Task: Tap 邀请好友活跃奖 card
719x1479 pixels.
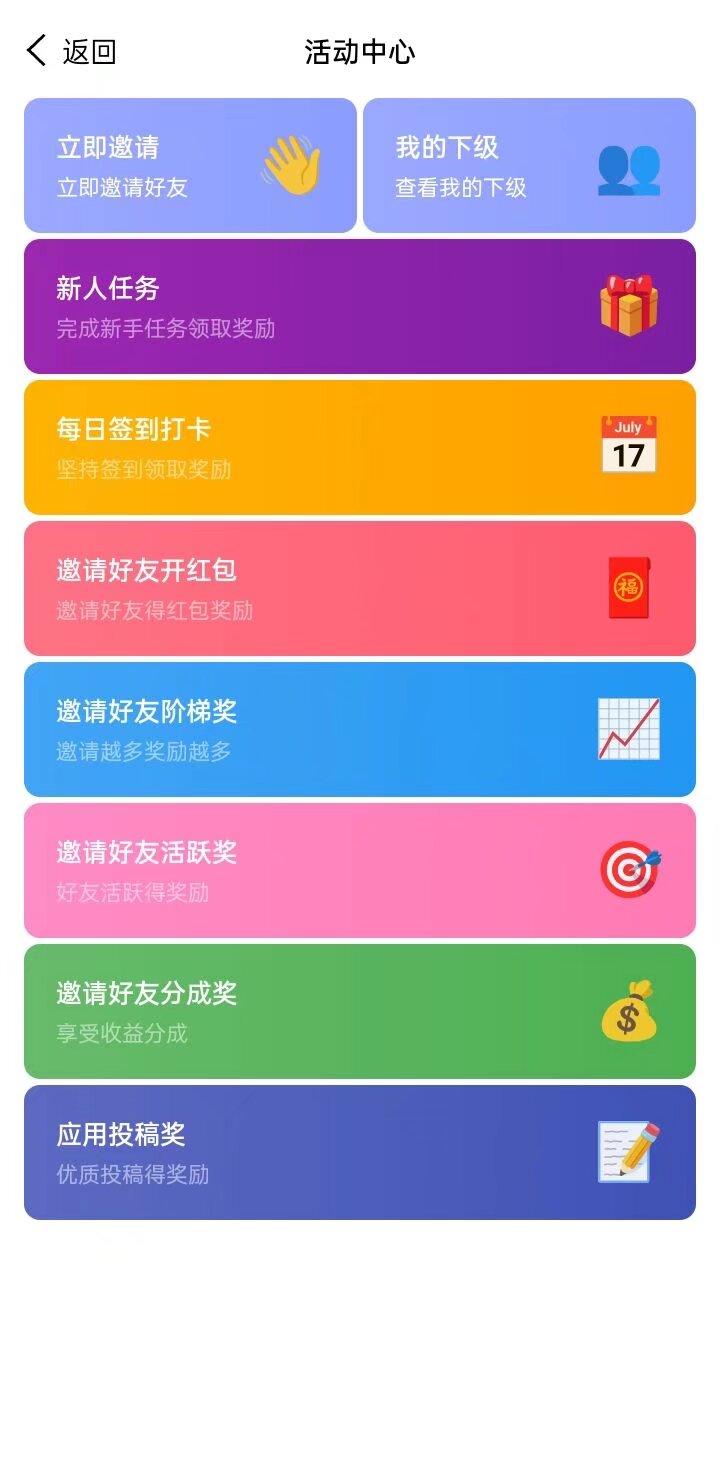Action: (x=360, y=870)
